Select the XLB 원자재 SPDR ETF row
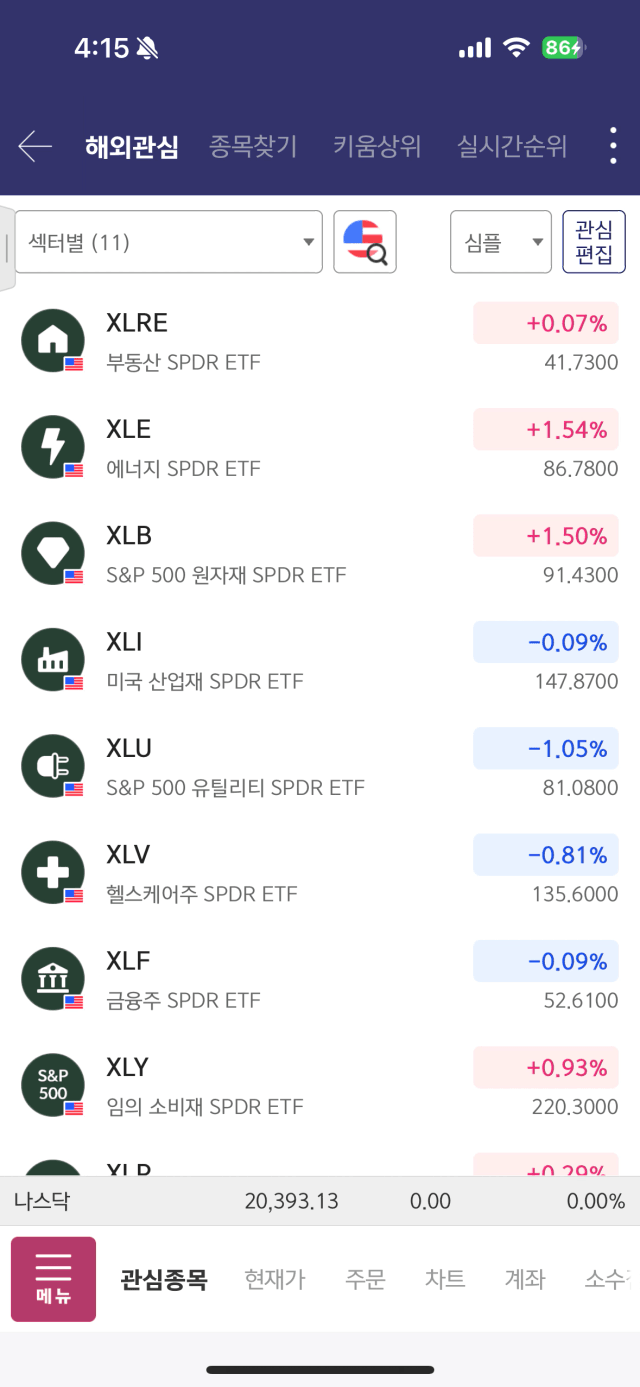Viewport: 640px width, 1387px height. [320, 553]
